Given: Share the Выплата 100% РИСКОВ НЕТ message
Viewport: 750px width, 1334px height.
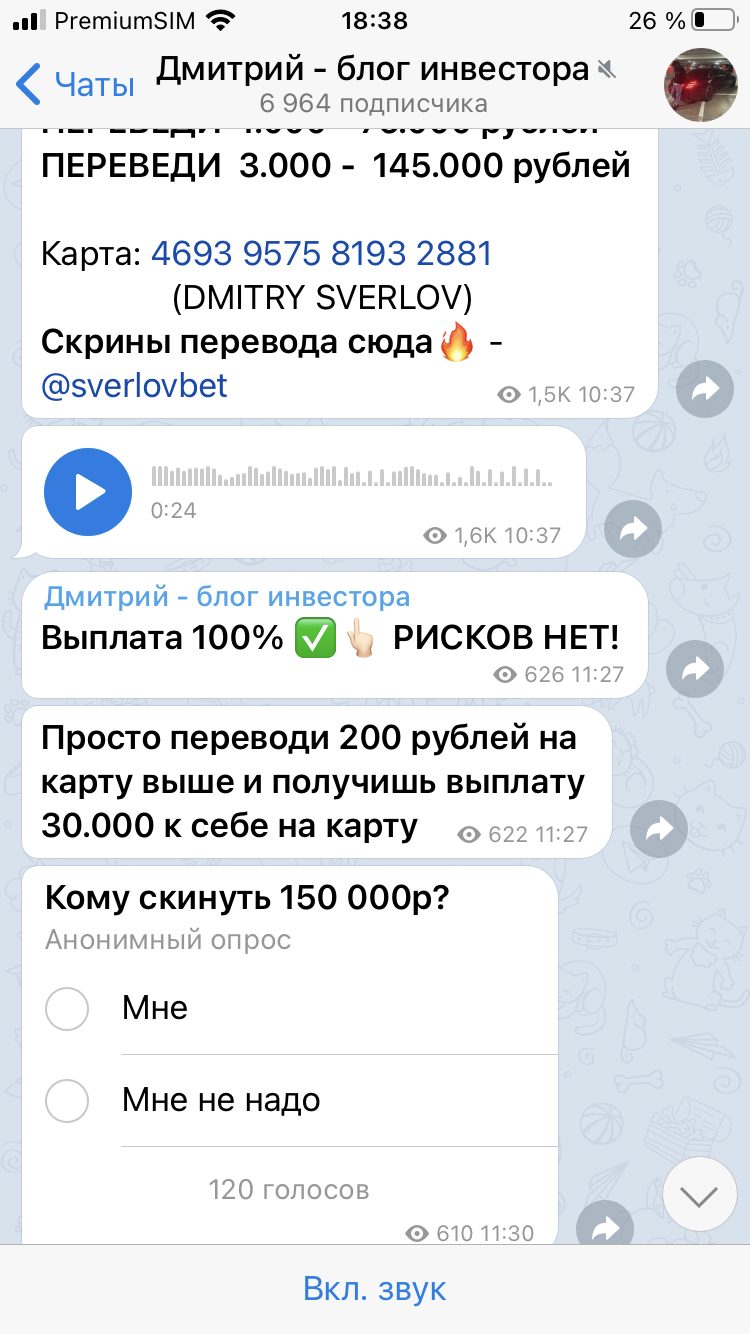Looking at the screenshot, I should (x=695, y=669).
